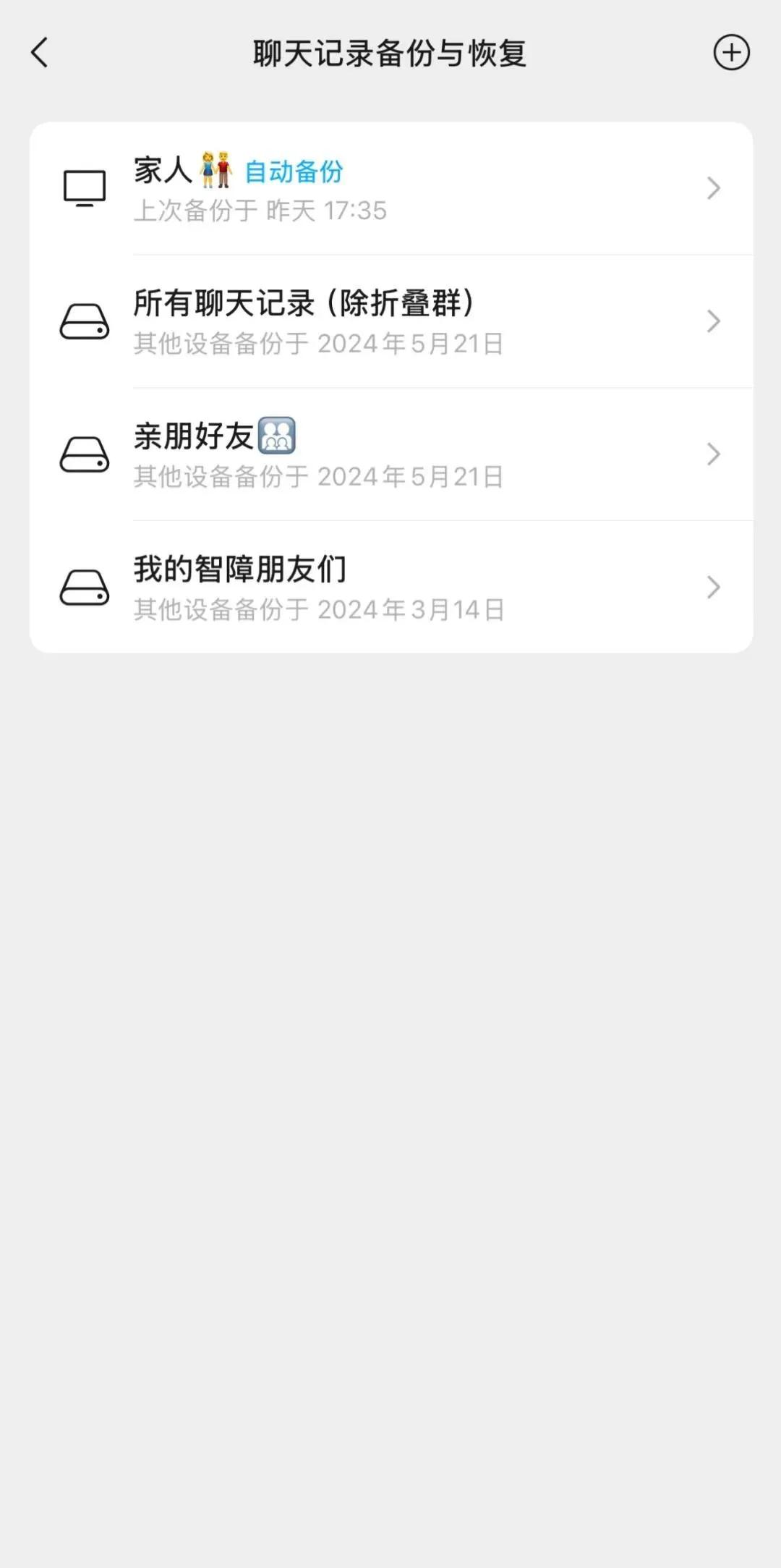Viewport: 781px width, 1568px height.
Task: Open 所有聊天记录（除折叠群）backup
Action: 391,321
